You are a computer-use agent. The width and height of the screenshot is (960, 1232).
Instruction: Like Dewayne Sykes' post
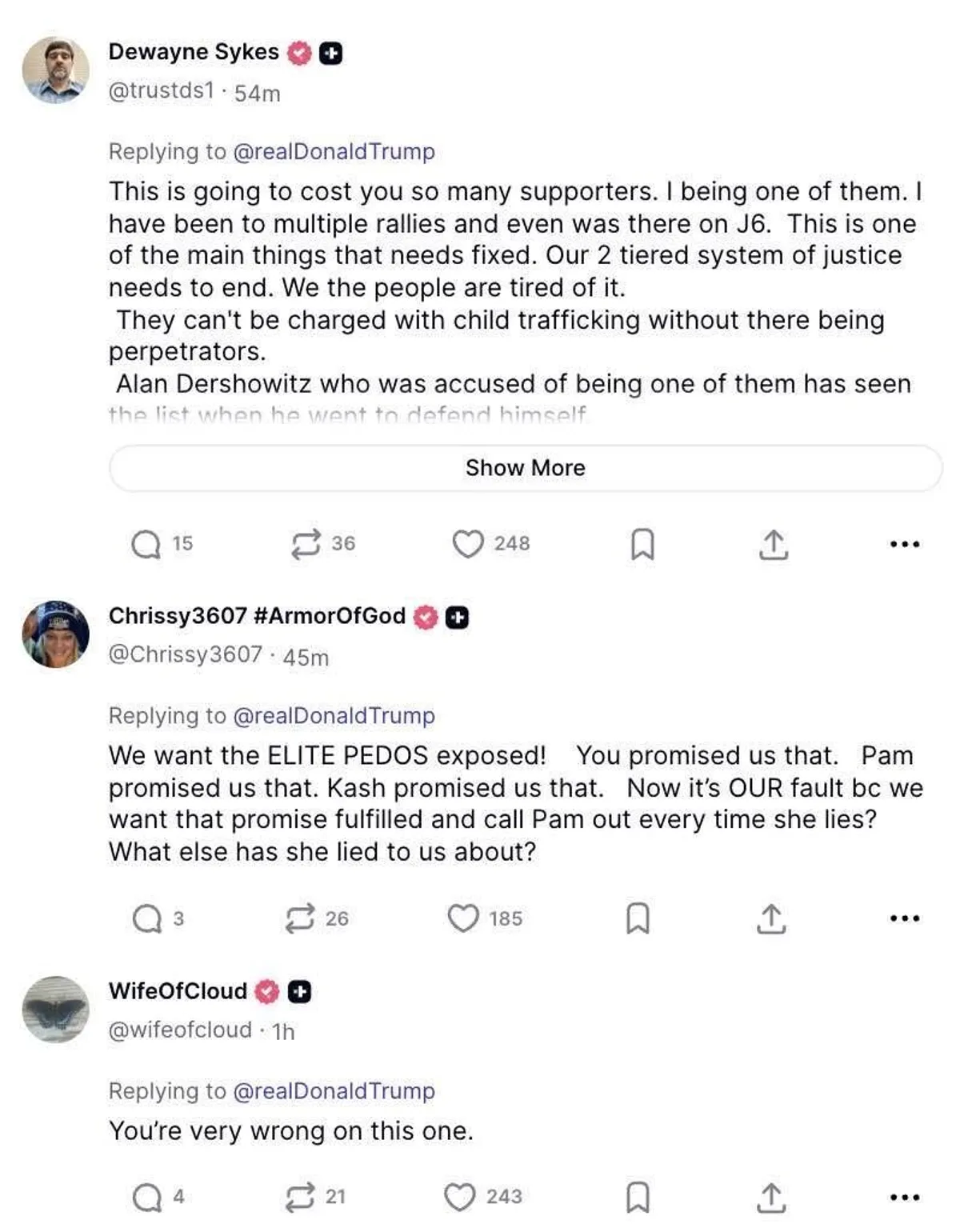(468, 544)
